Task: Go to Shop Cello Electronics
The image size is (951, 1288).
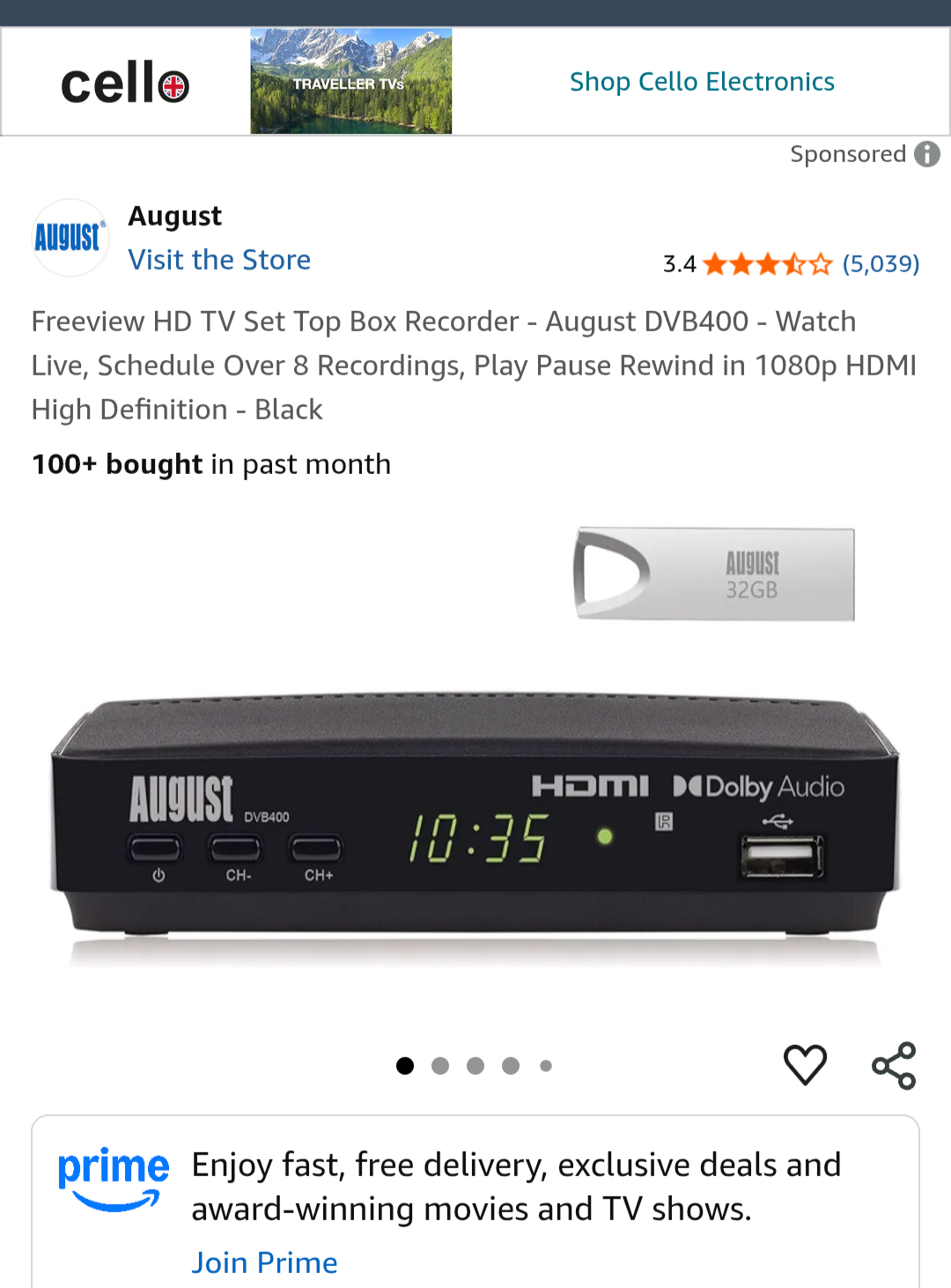Action: (x=702, y=81)
